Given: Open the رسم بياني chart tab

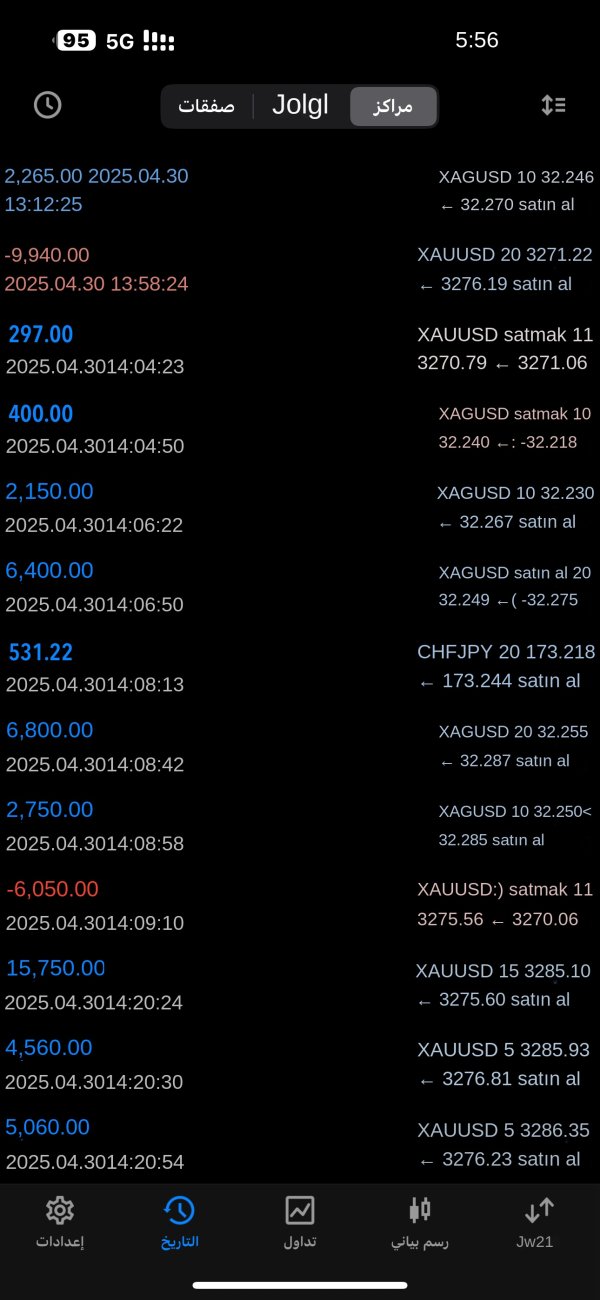Looking at the screenshot, I should [420, 1222].
